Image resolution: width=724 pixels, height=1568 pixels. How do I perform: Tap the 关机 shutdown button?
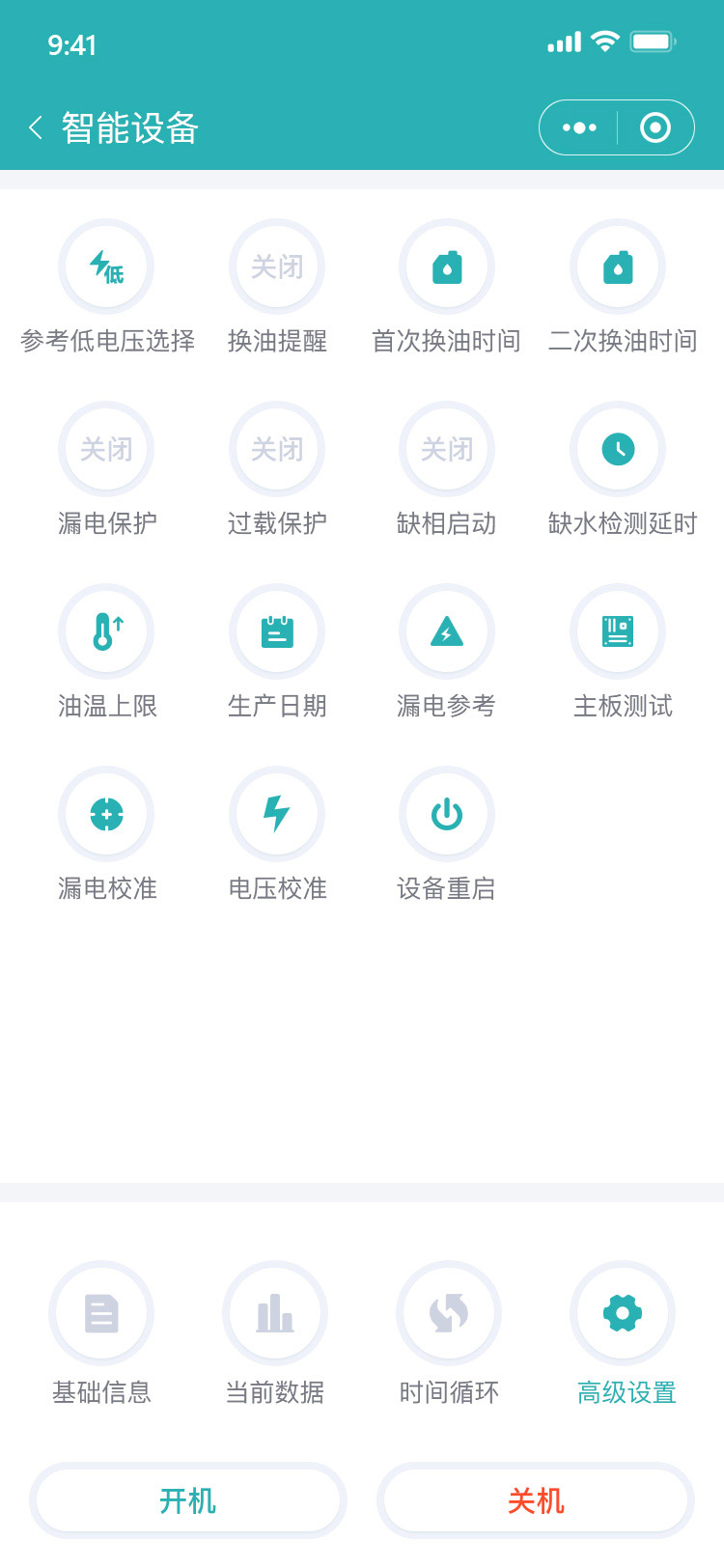point(536,1501)
